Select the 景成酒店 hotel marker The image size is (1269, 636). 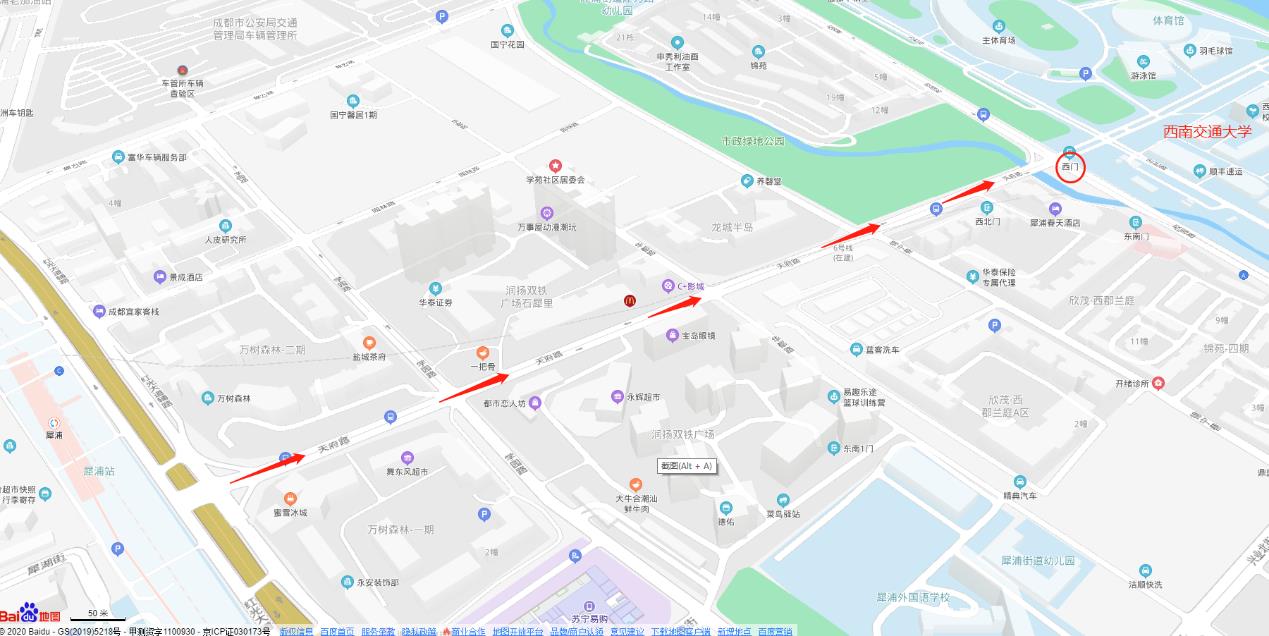(160, 277)
